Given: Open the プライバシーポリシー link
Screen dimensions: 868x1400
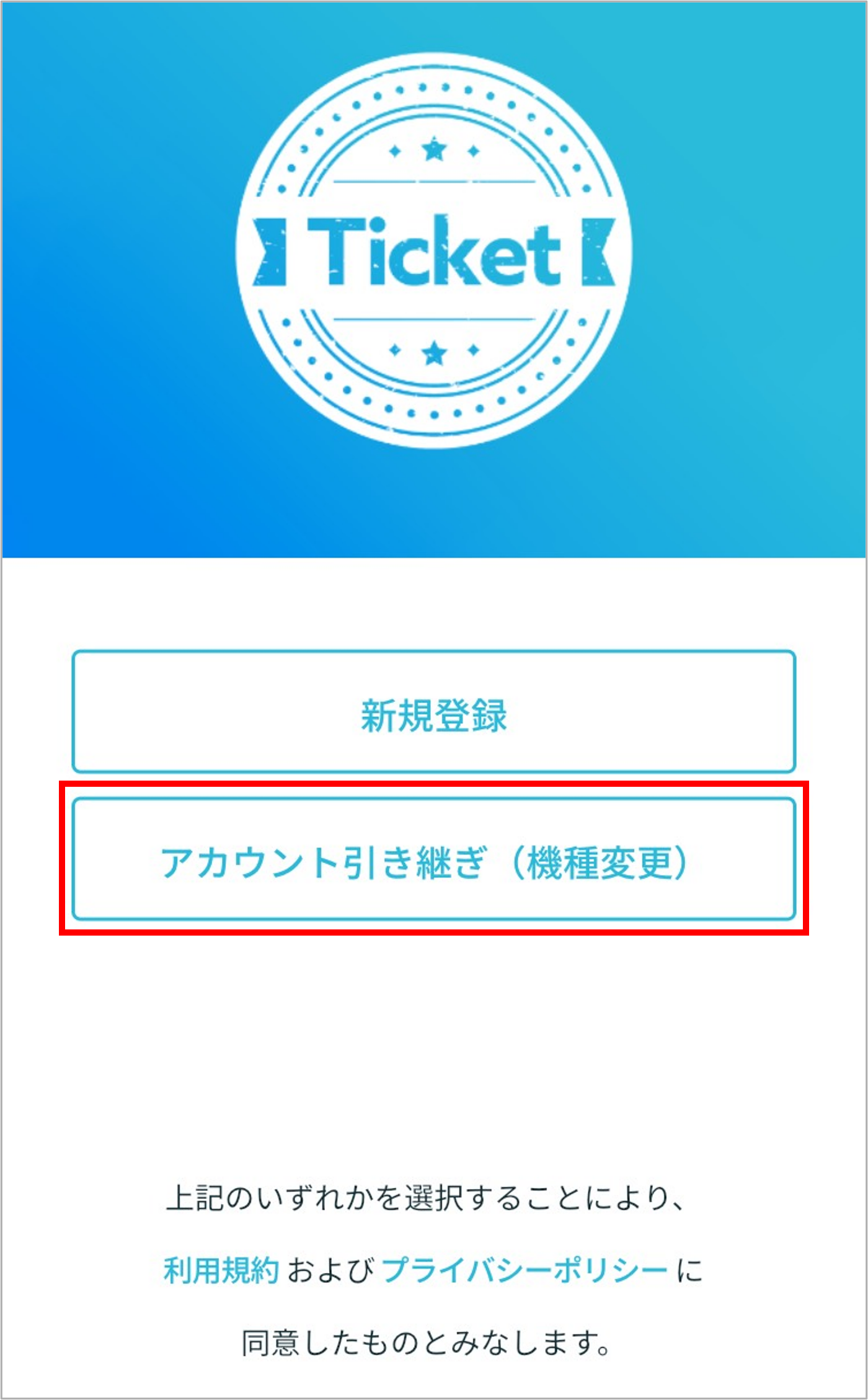Looking at the screenshot, I should (x=525, y=1270).
